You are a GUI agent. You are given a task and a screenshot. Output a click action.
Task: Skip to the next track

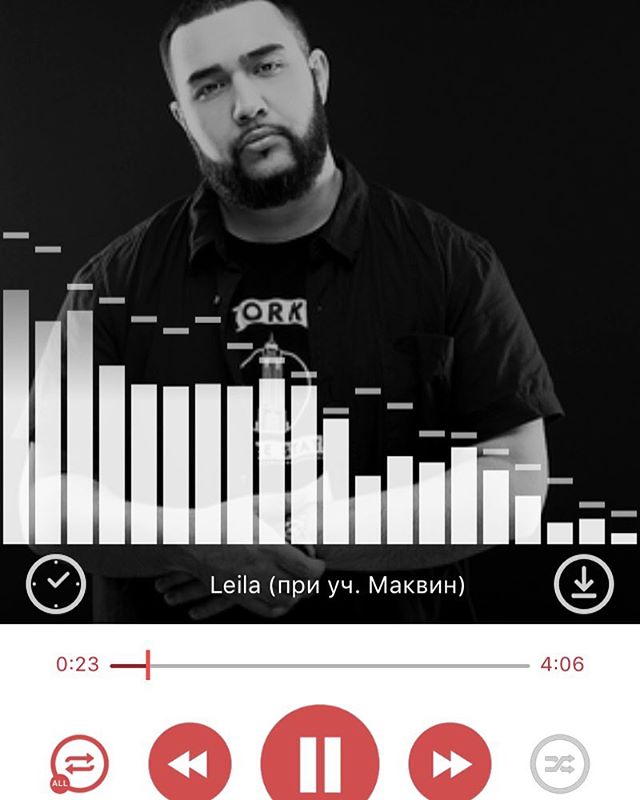[450, 764]
